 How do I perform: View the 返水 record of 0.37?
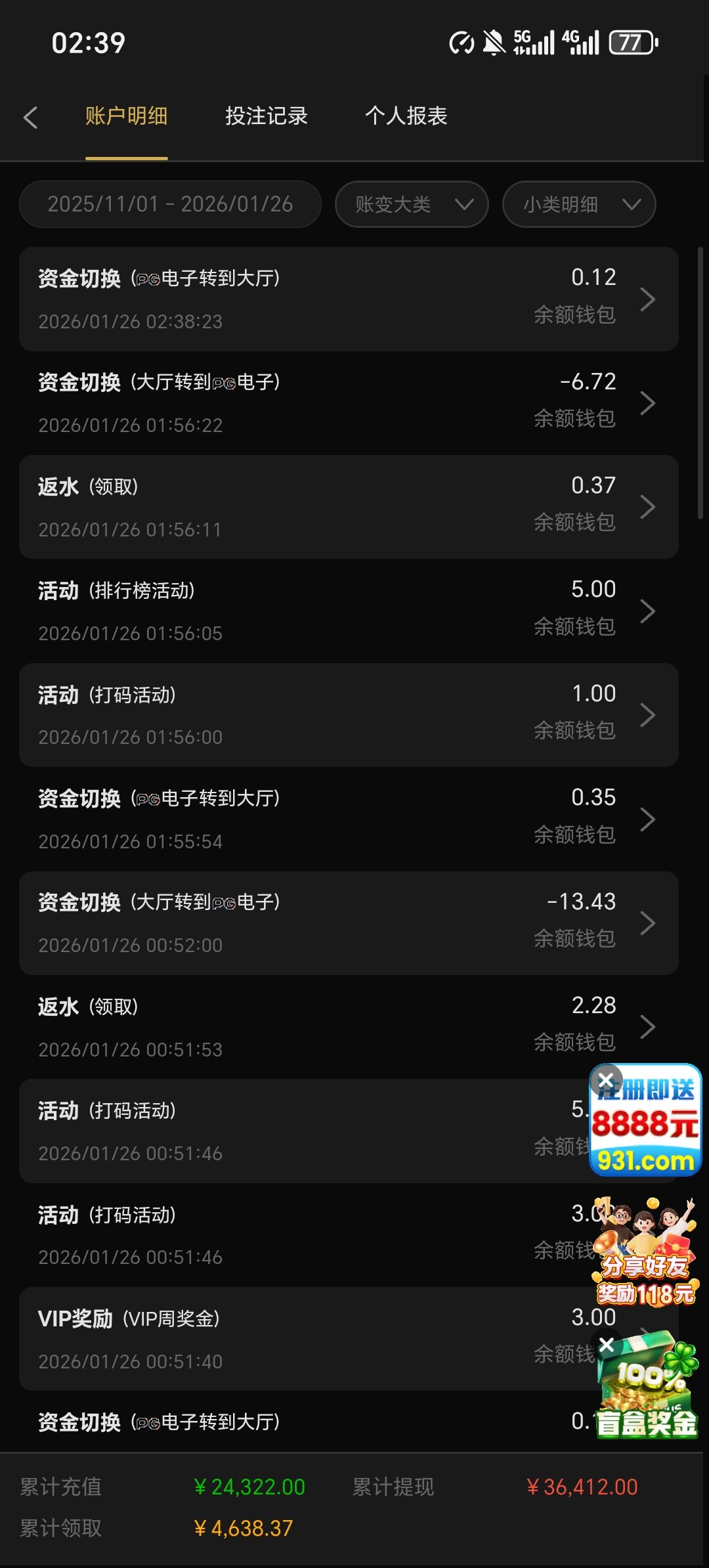click(x=348, y=506)
